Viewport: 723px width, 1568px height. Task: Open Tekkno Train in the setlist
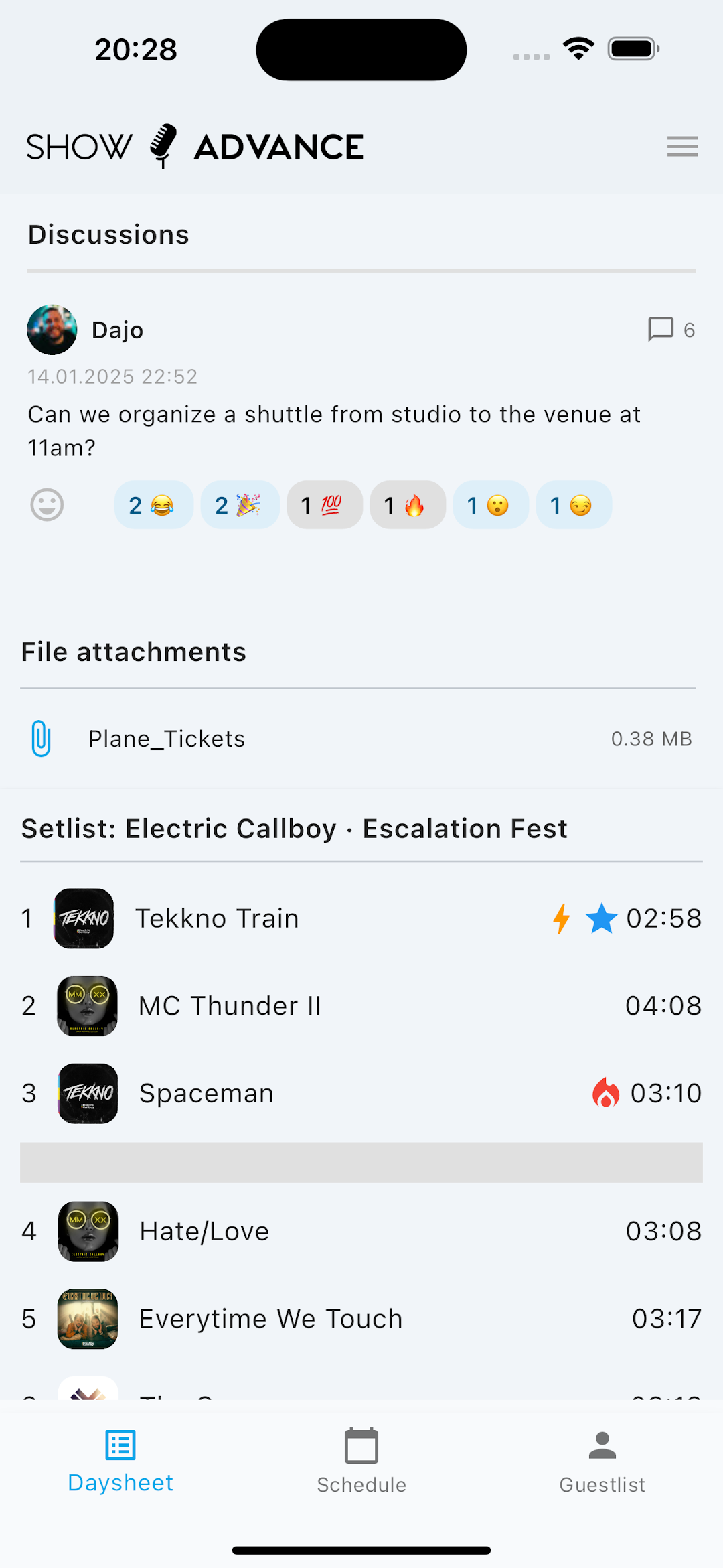[361, 918]
